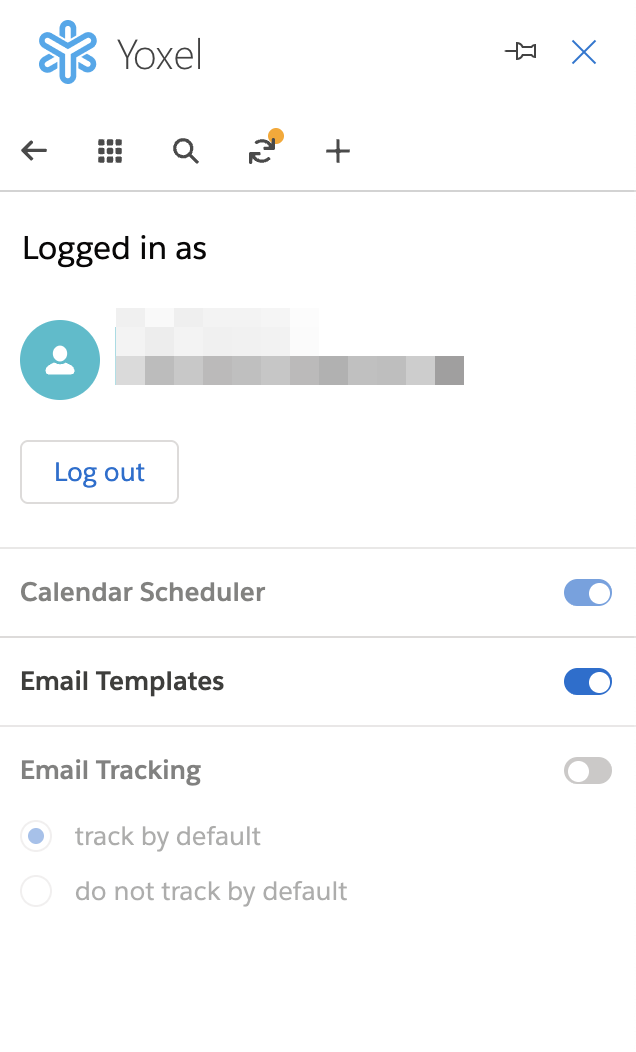
Task: Tap the sync refresh icon
Action: pyautogui.click(x=262, y=151)
